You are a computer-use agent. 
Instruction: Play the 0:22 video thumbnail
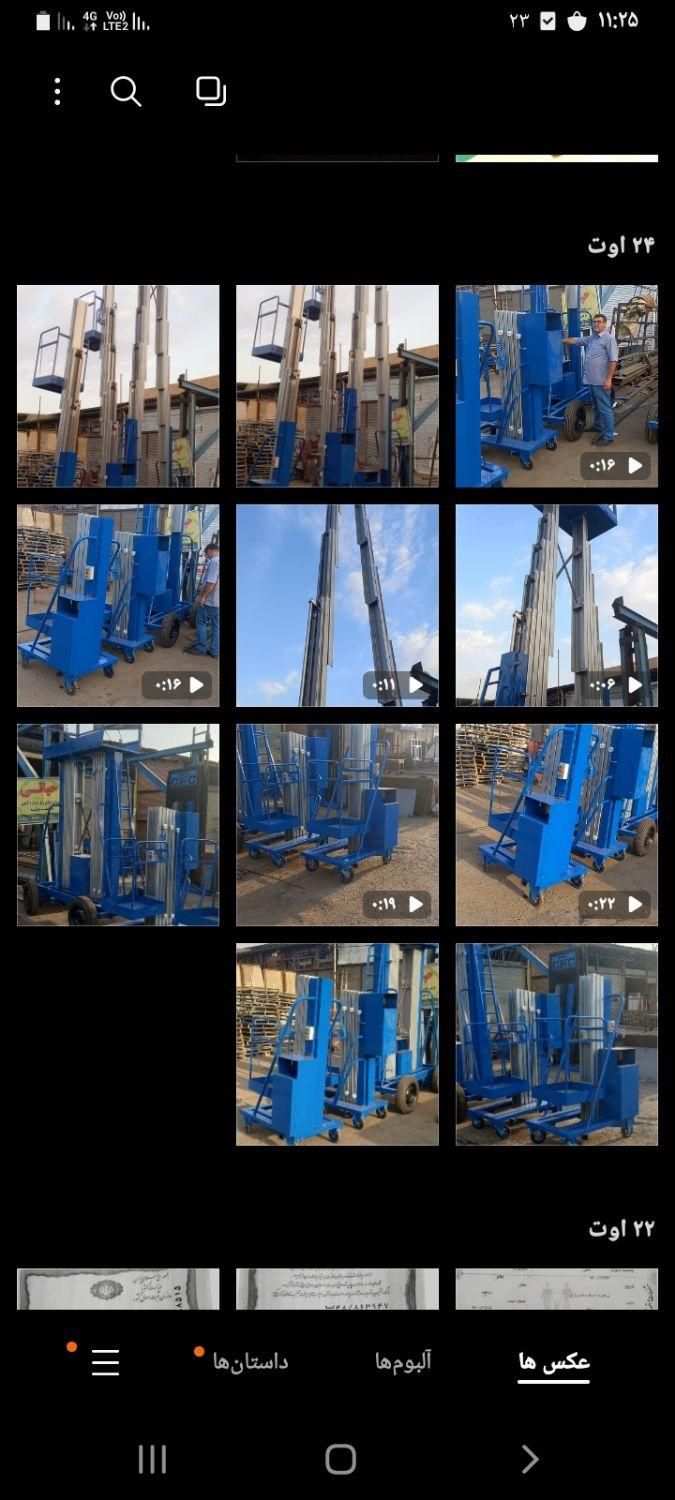pos(557,825)
